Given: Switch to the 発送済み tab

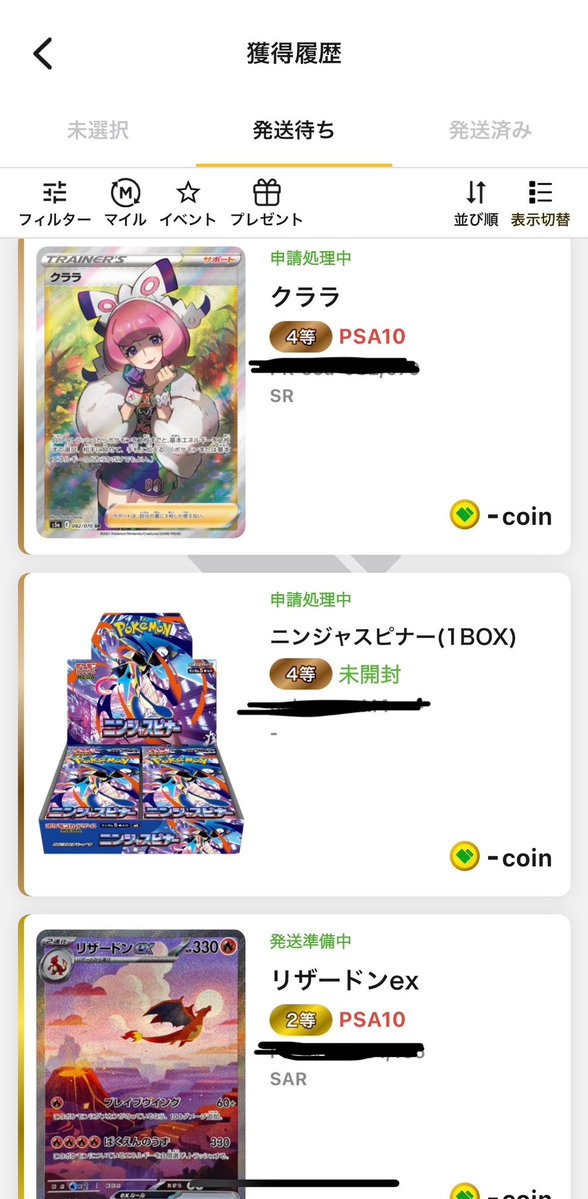Looking at the screenshot, I should tap(490, 130).
